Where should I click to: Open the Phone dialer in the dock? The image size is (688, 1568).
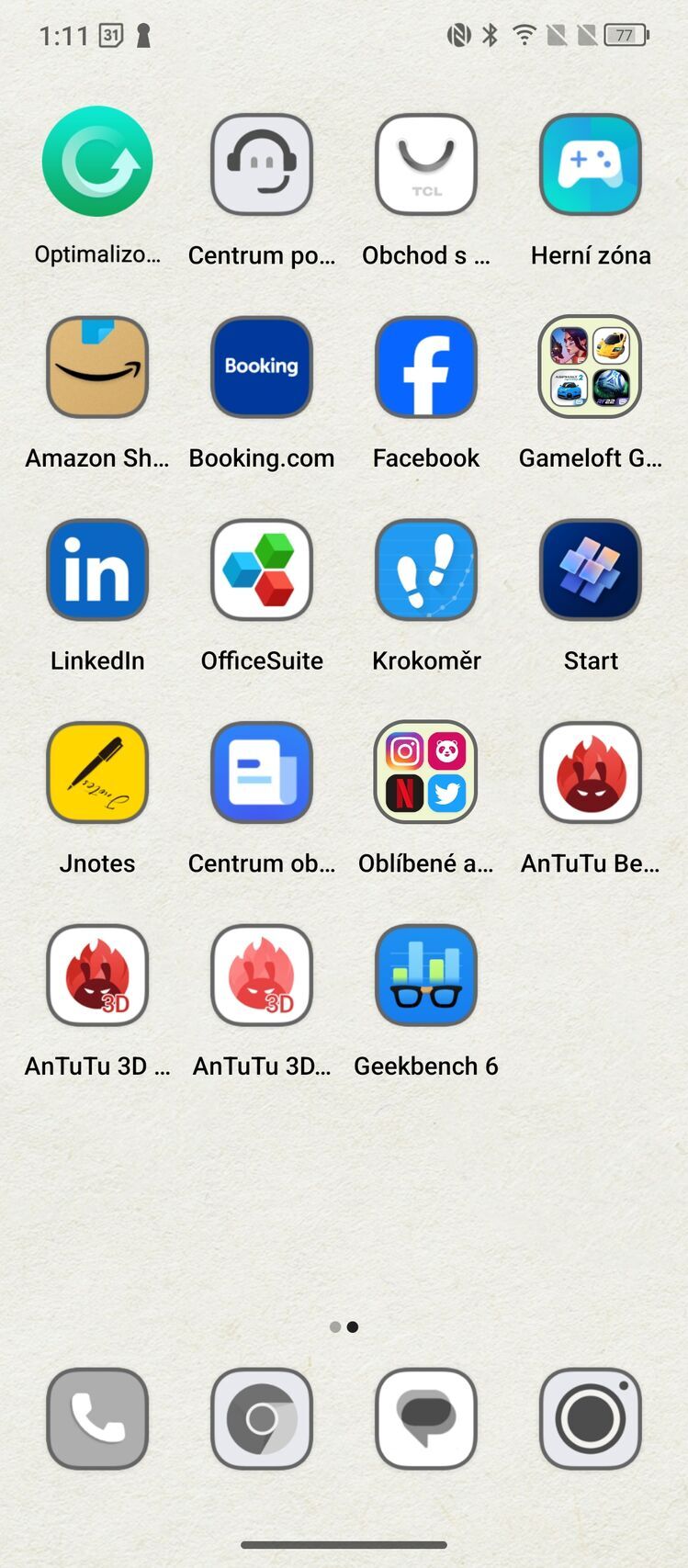[97, 1418]
